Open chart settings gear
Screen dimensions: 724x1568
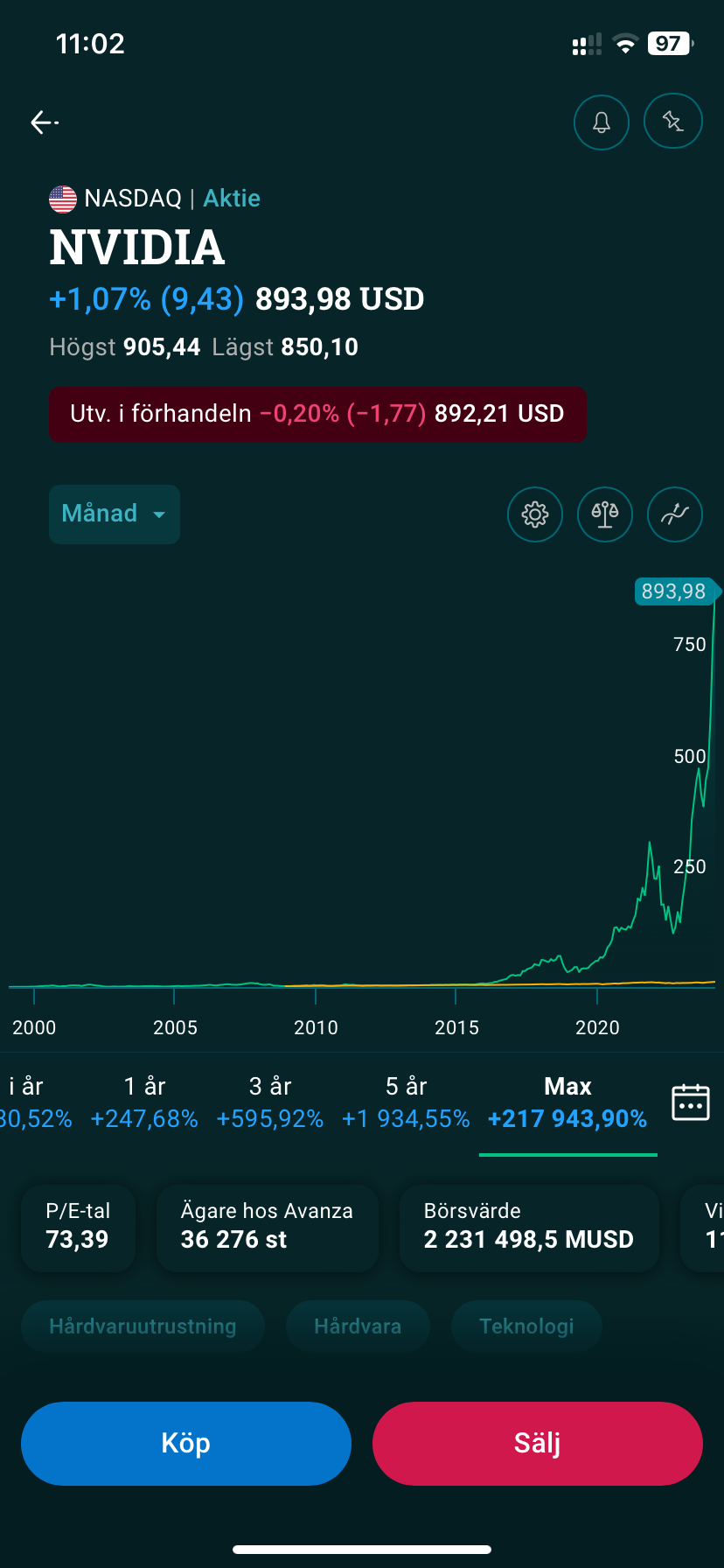click(x=535, y=514)
